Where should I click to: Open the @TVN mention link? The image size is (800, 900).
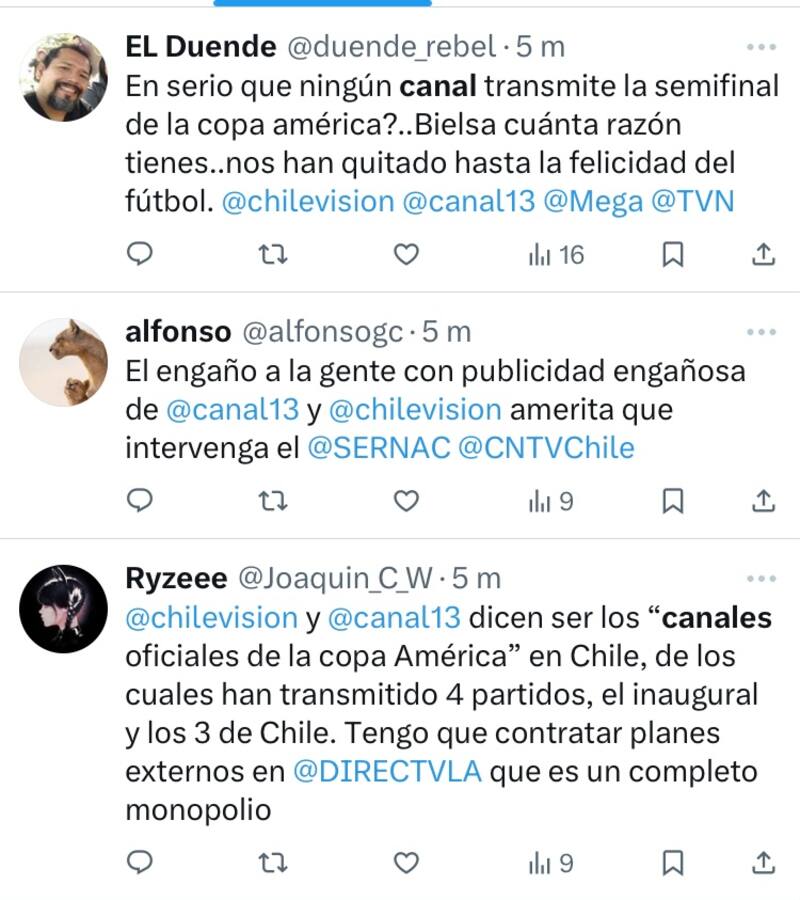(x=693, y=202)
